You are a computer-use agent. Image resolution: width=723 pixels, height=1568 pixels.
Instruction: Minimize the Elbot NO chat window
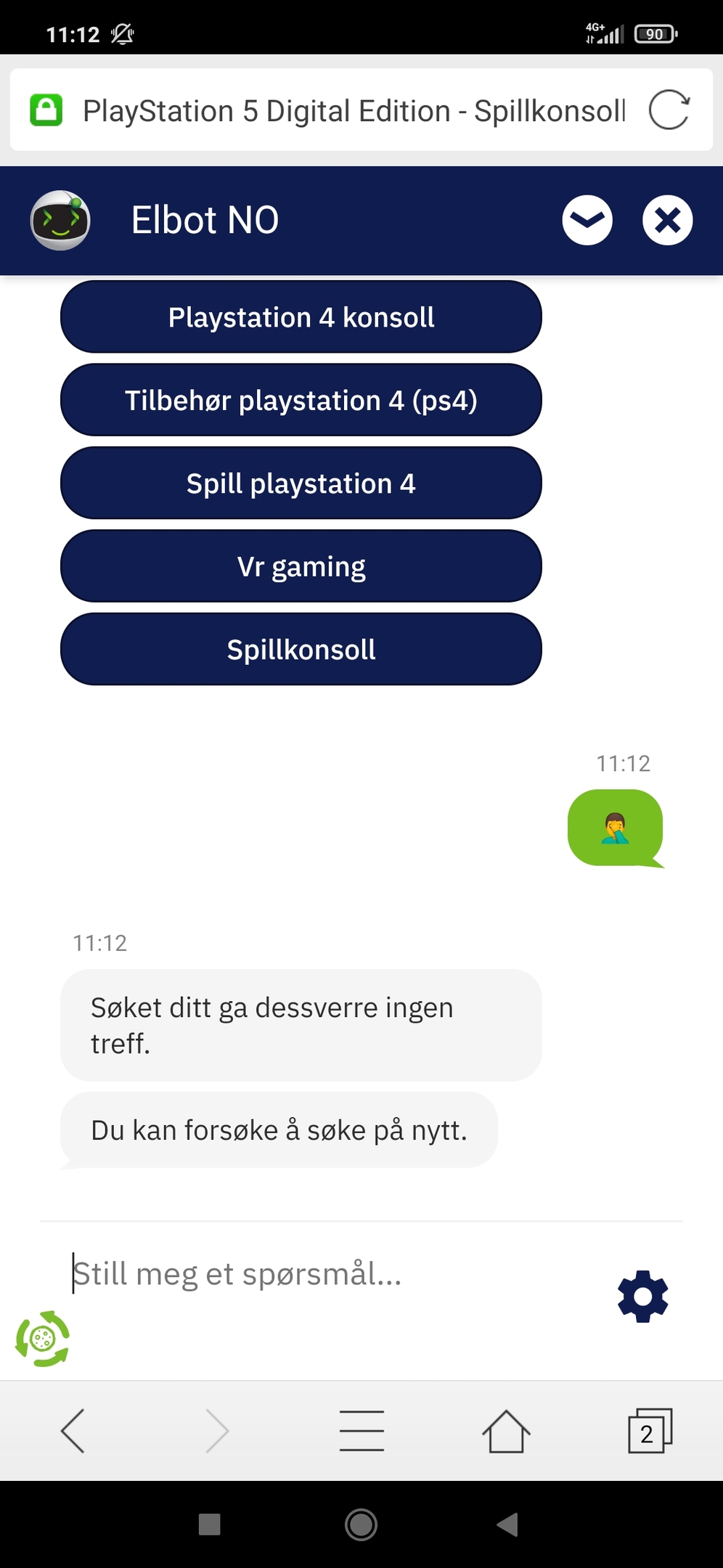[587, 220]
